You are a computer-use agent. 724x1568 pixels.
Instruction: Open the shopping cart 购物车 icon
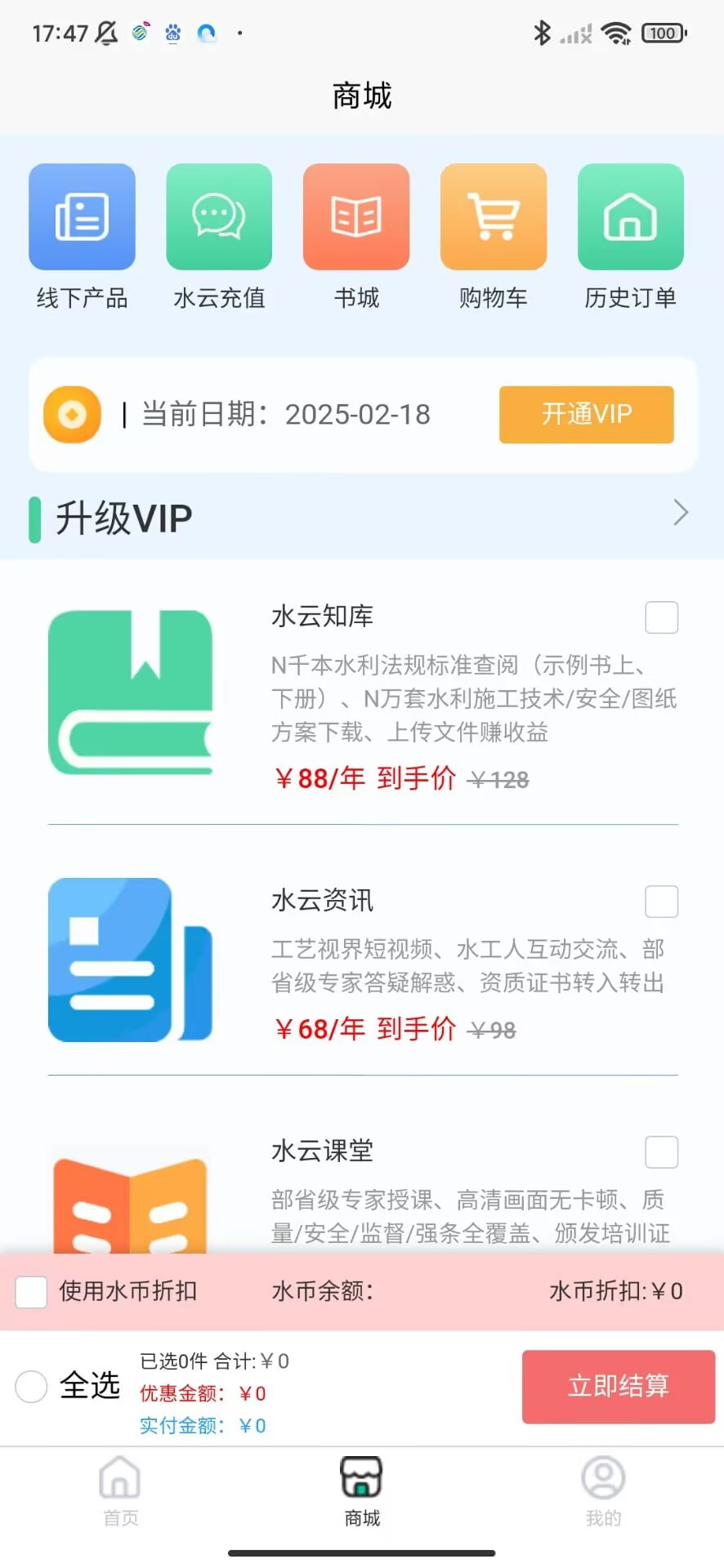tap(493, 216)
